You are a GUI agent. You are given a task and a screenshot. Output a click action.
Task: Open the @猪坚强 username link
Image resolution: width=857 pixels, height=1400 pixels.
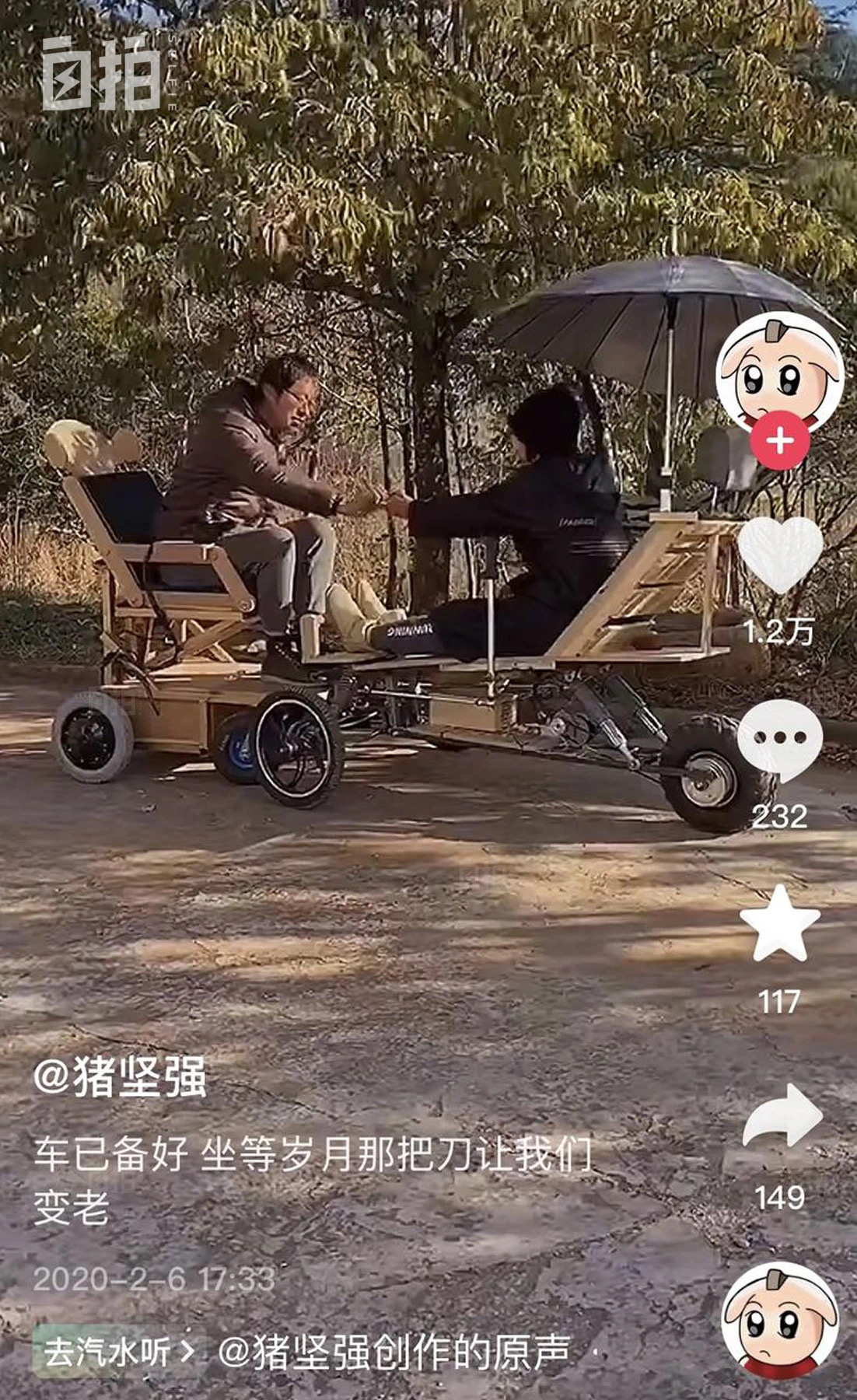pos(121,1078)
